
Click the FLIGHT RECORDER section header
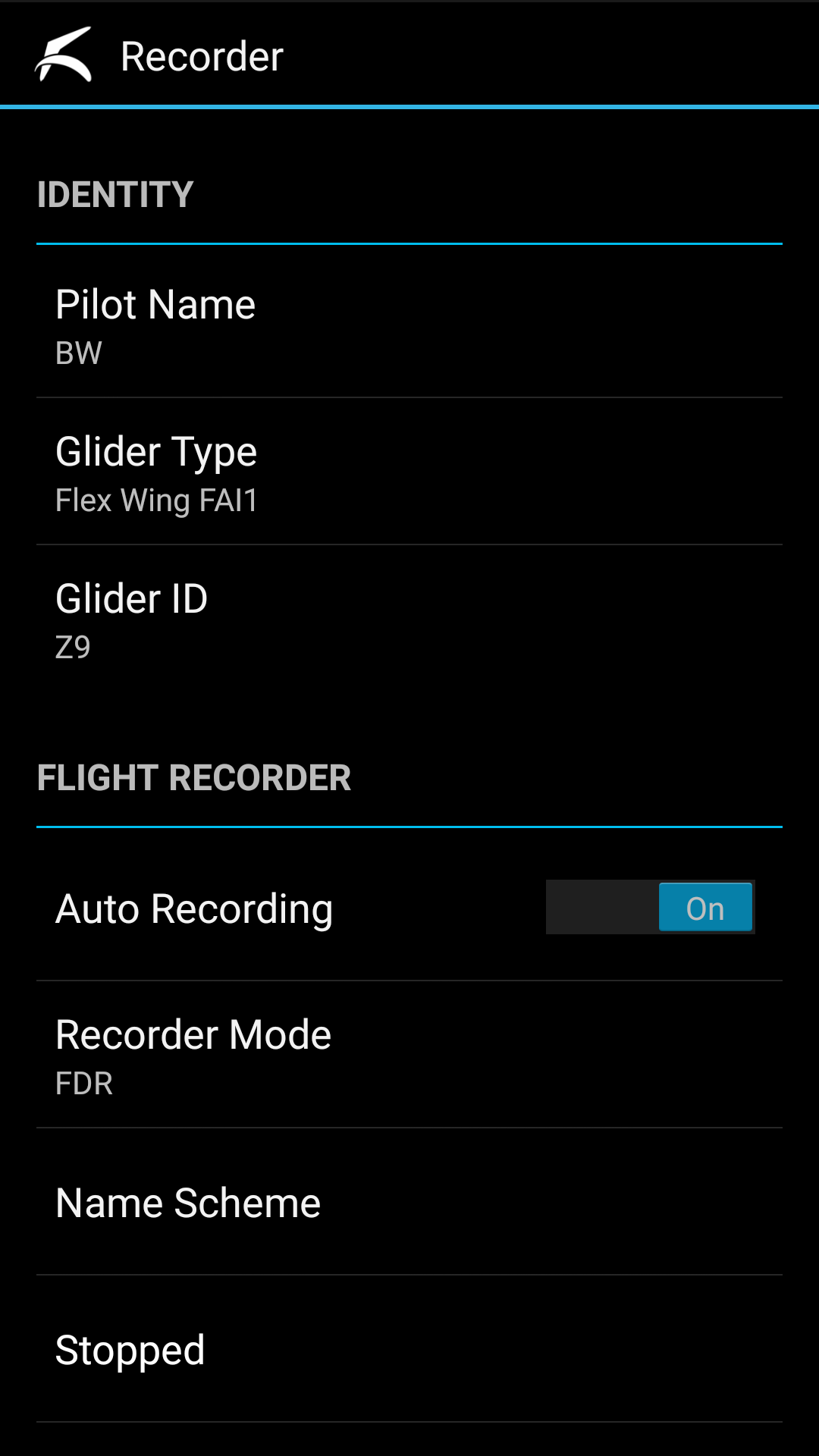tap(195, 778)
